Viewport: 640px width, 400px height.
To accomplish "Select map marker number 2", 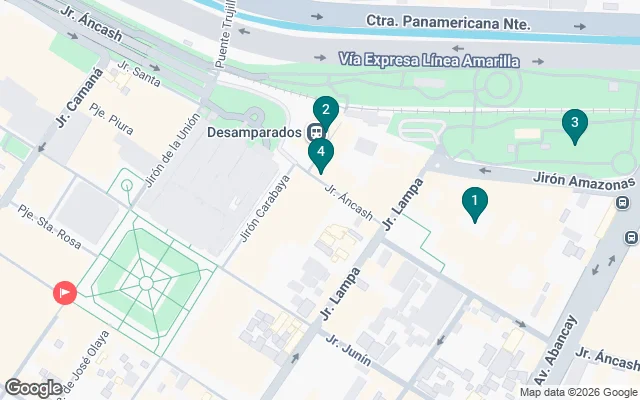I will point(325,111).
